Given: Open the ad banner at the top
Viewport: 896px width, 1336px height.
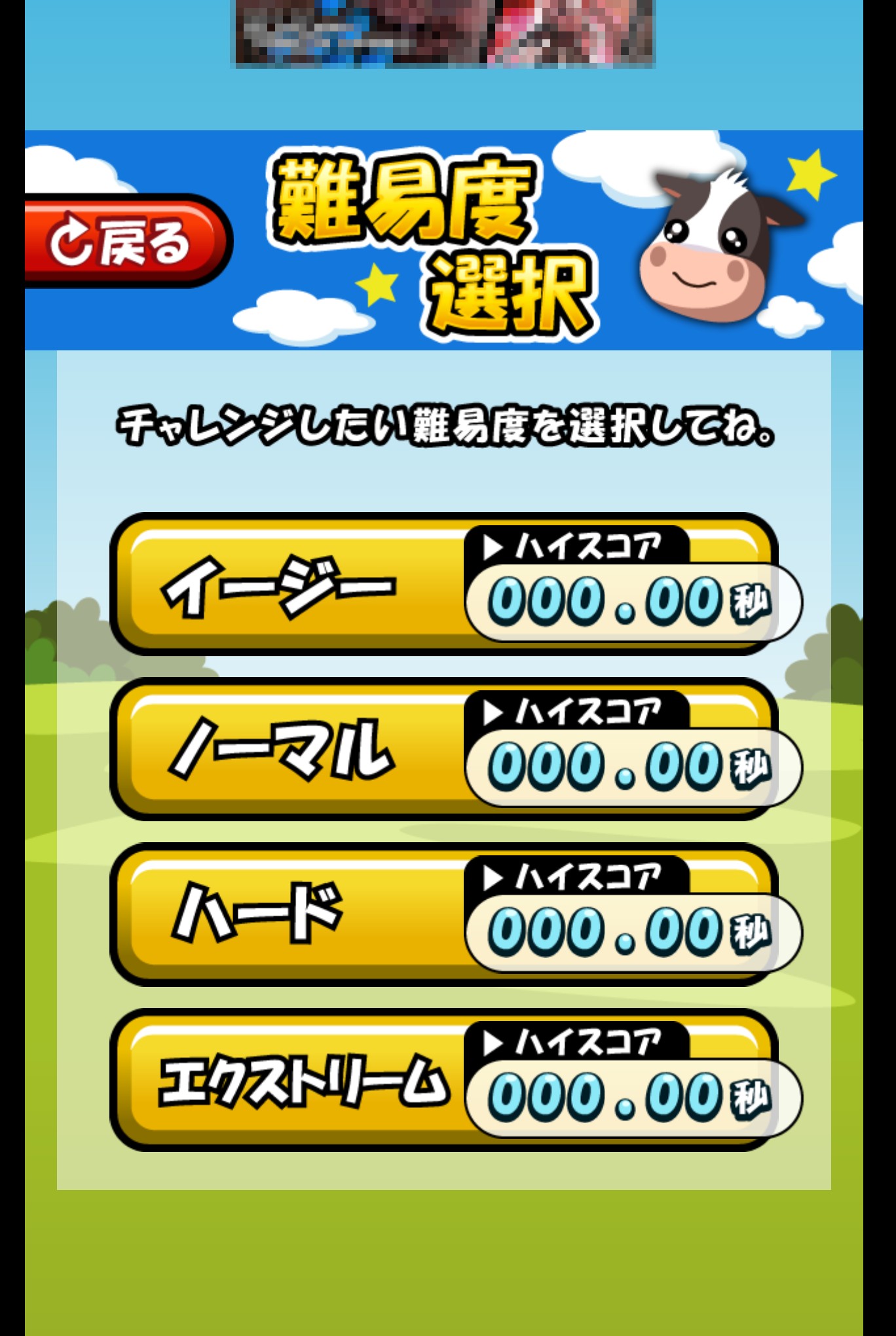Looking at the screenshot, I should tap(445, 33).
